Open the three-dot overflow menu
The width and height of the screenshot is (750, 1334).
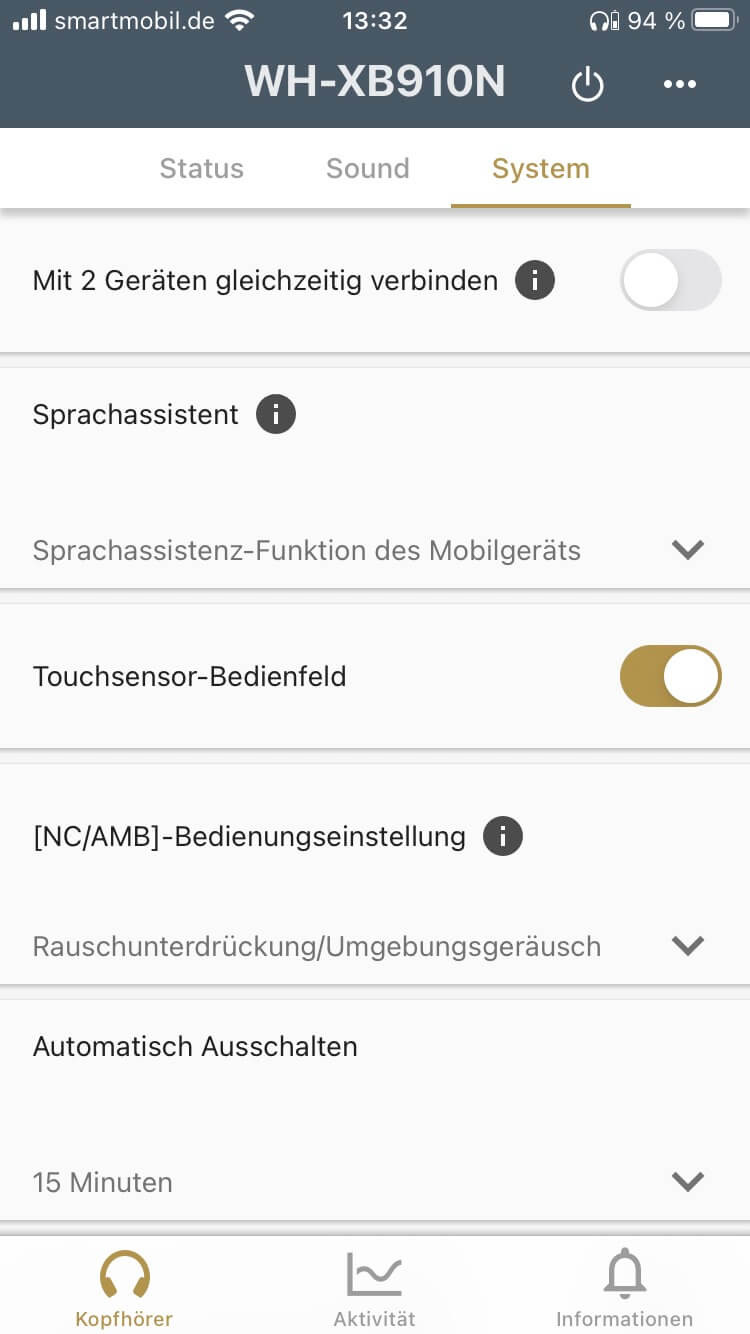click(x=680, y=84)
